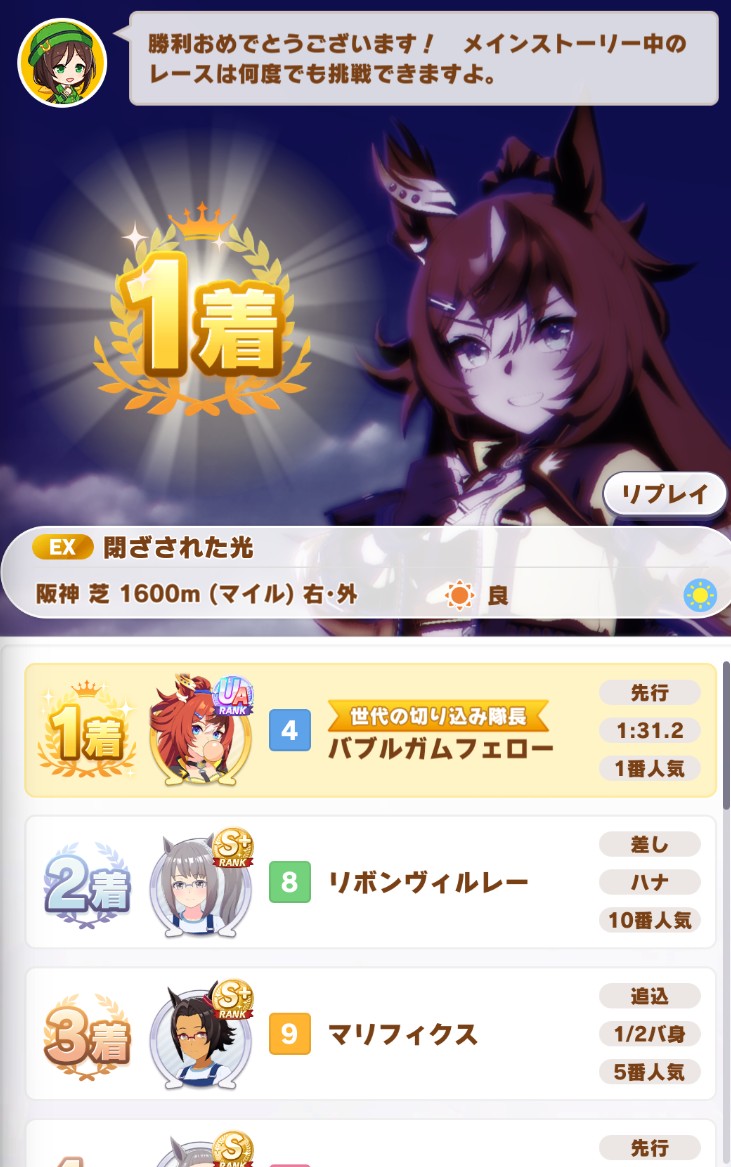Tap the リプレイ replay button

664,494
